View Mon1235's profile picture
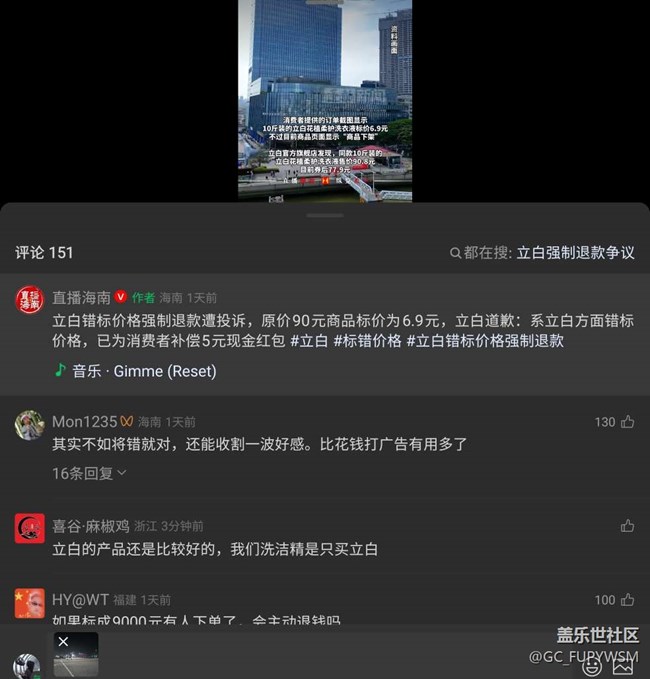The image size is (650, 679). (x=29, y=424)
